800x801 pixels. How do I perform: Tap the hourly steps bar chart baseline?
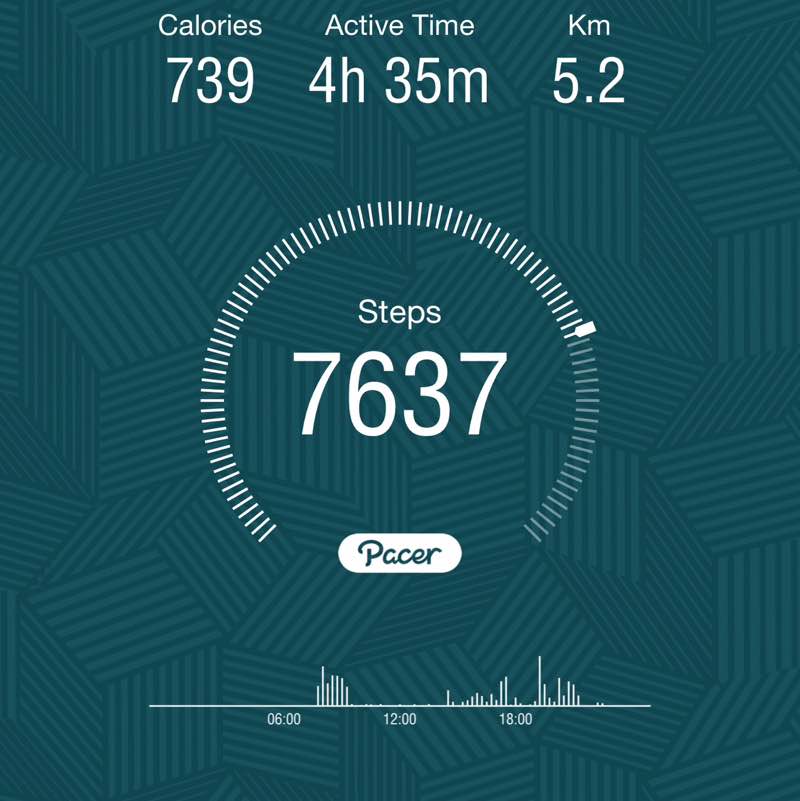coord(400,705)
